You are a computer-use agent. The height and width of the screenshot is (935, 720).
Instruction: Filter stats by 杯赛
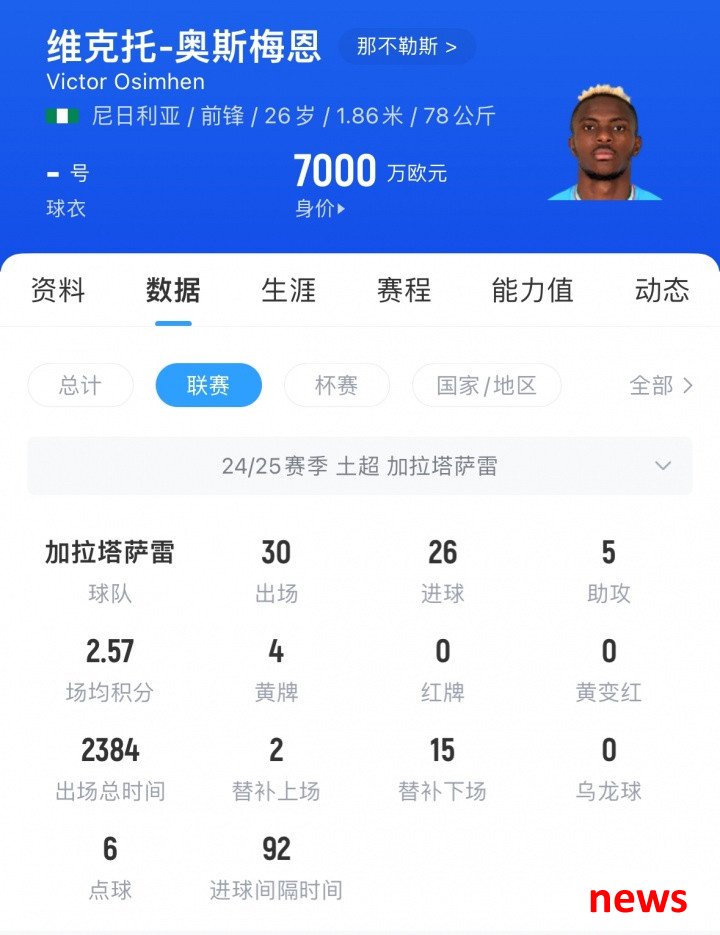336,385
